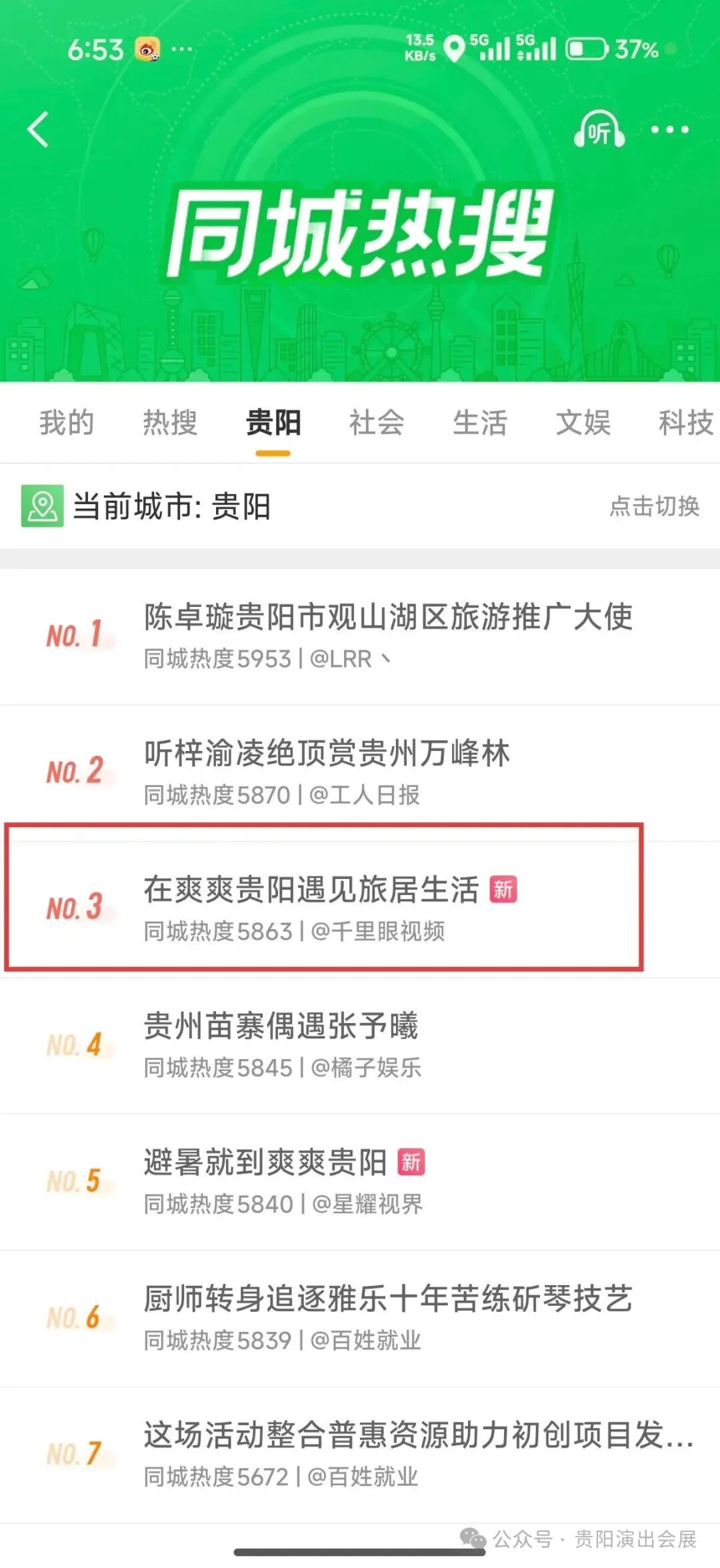Open No.3 在爽爽贵阳遇见旅居生活
The height and width of the screenshot is (1568, 720).
coord(360,909)
